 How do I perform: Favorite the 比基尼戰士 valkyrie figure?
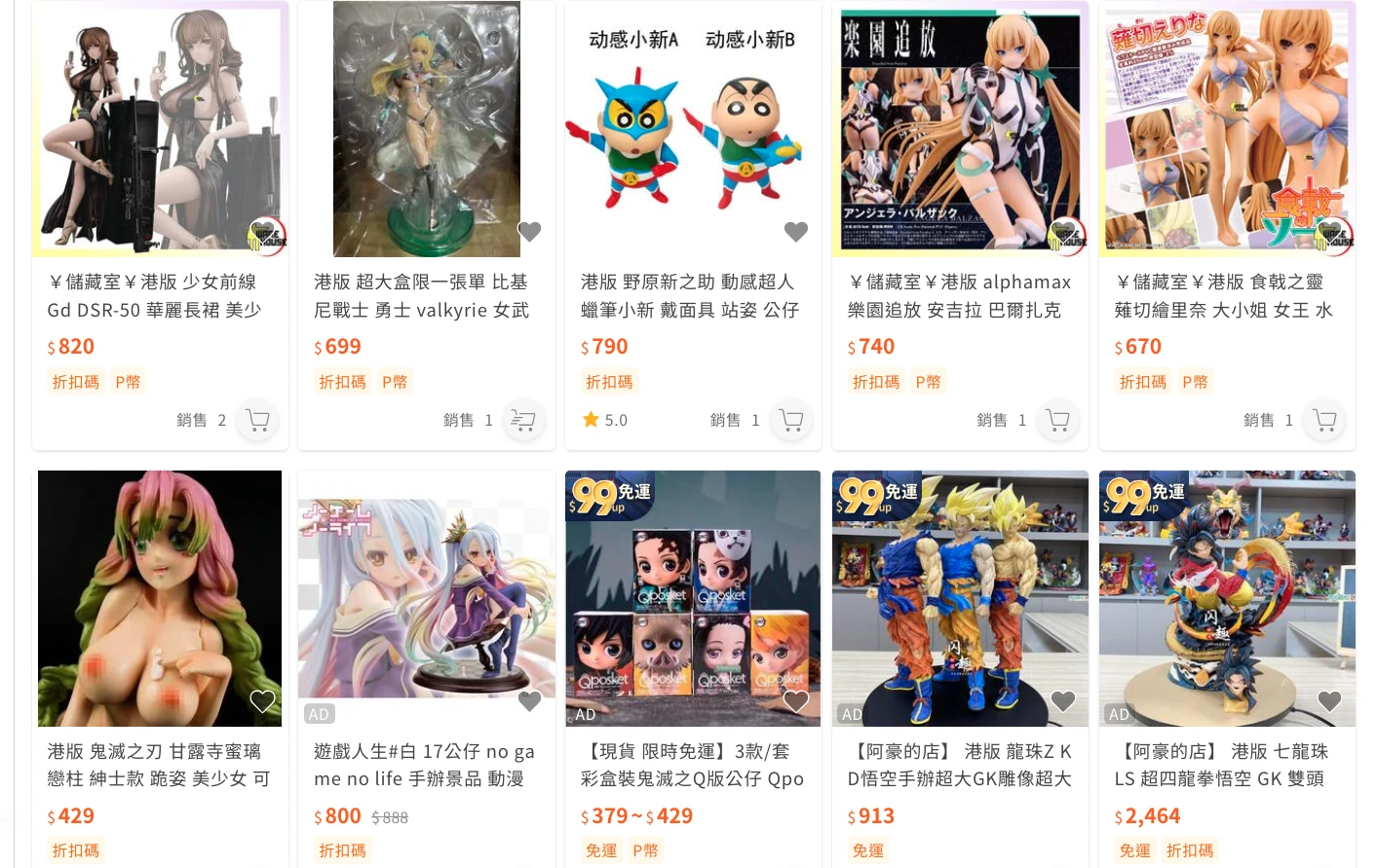[x=529, y=232]
